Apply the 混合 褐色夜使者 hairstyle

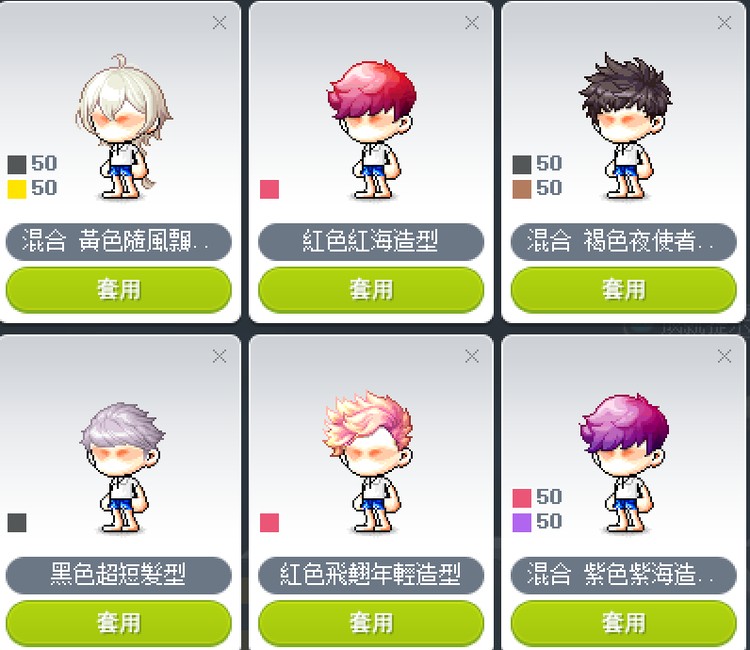(623, 290)
